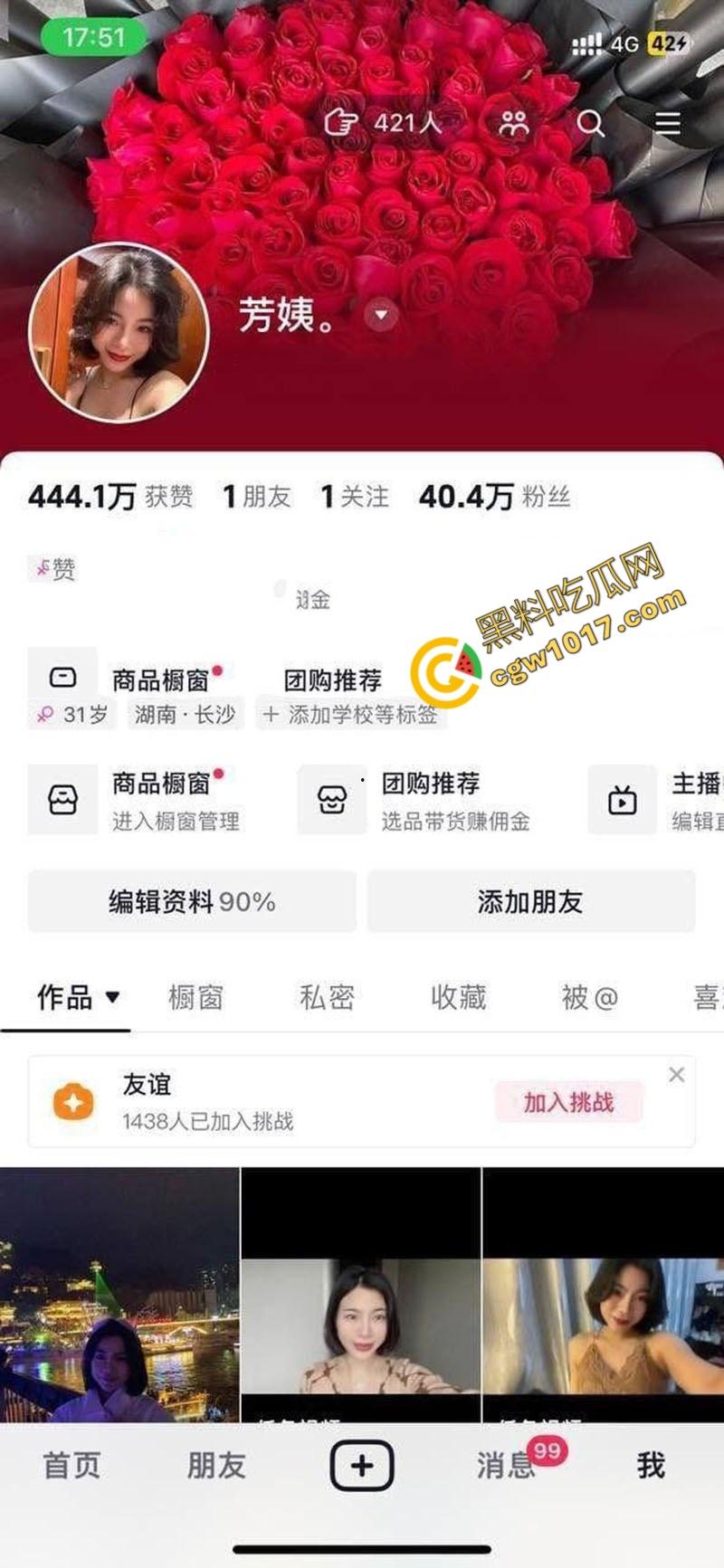
Task: Tap 添加学校等标签 chip
Action: [x=351, y=715]
